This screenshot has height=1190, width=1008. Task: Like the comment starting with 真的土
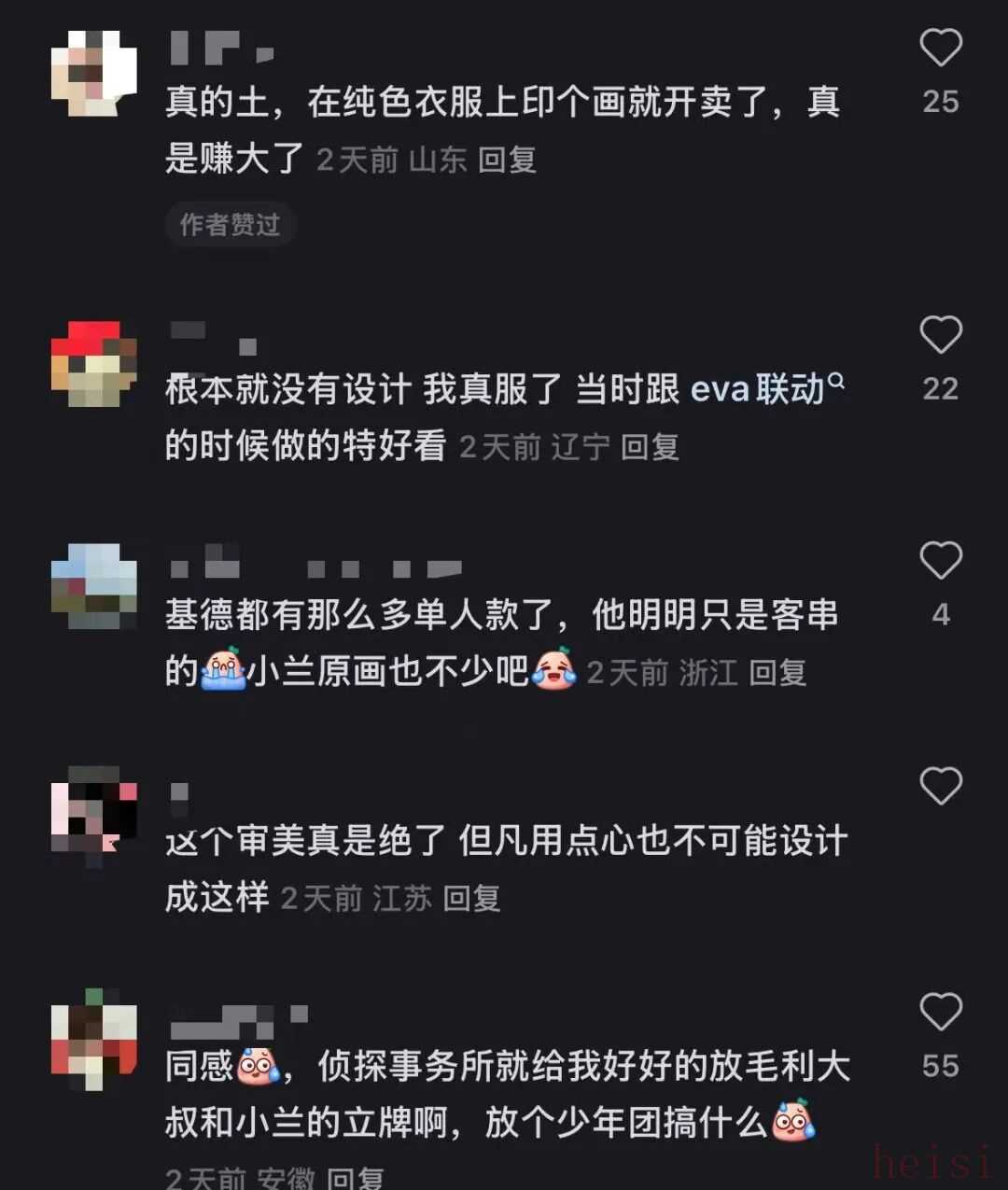pyautogui.click(x=940, y=49)
